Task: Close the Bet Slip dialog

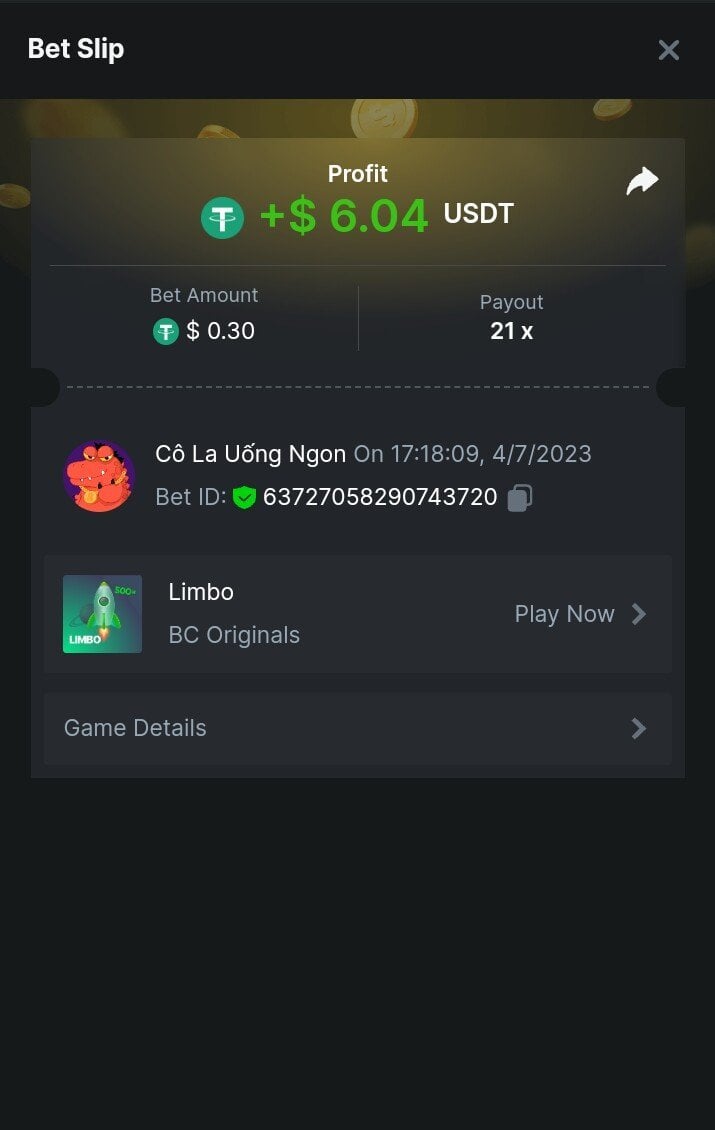Action: click(668, 50)
